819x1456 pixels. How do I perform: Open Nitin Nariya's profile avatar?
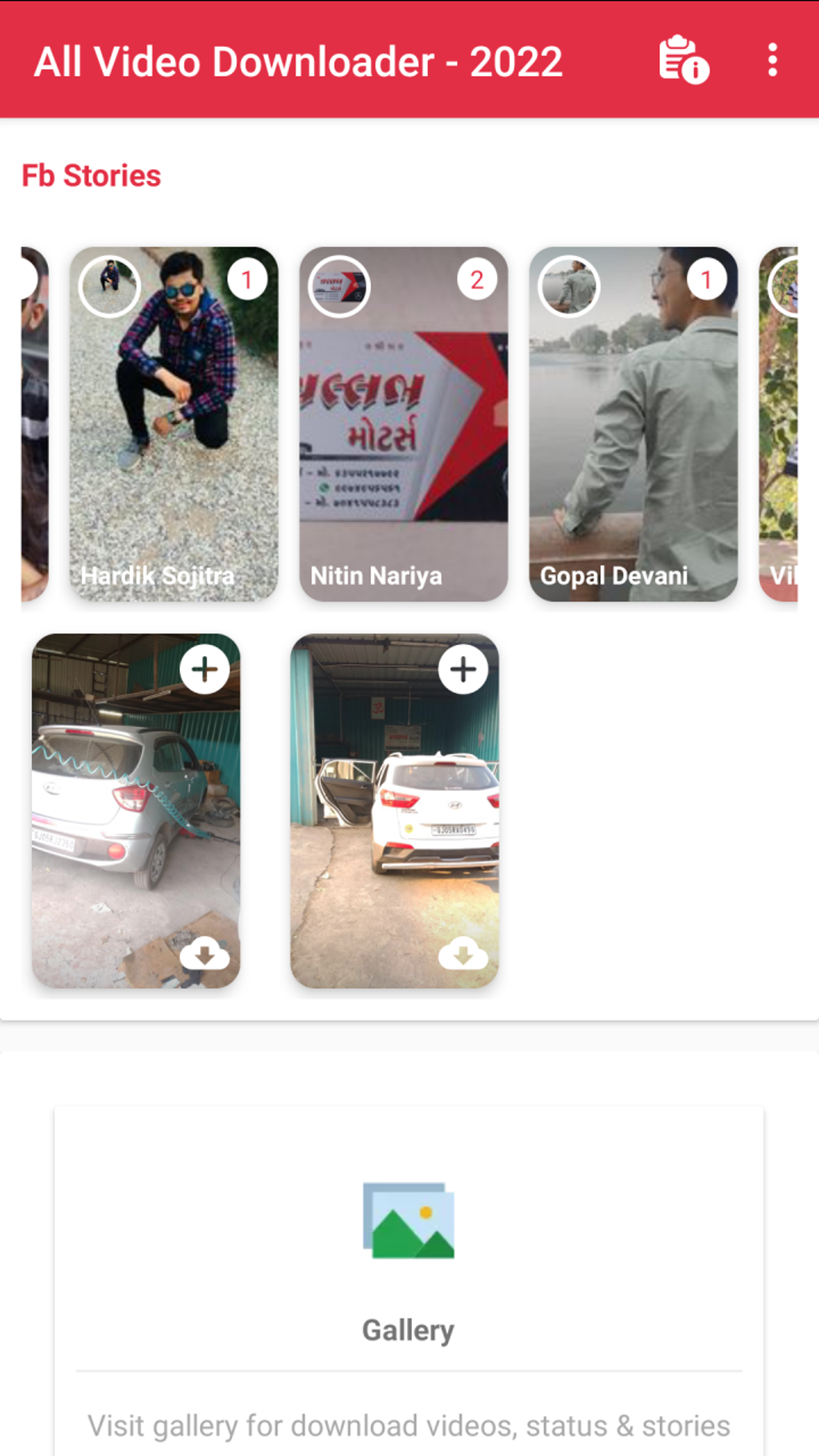tap(340, 287)
